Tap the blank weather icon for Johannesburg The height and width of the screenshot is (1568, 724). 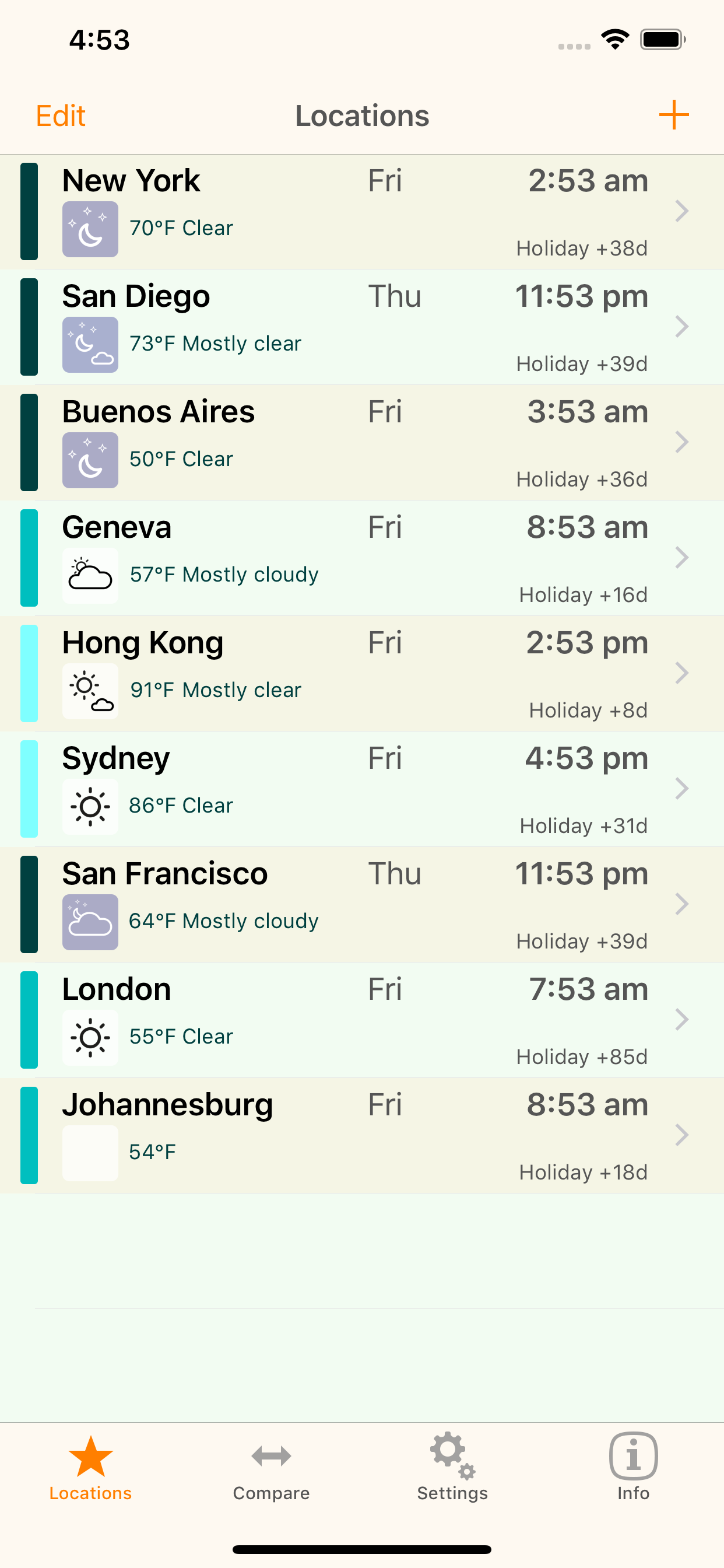pos(90,1150)
